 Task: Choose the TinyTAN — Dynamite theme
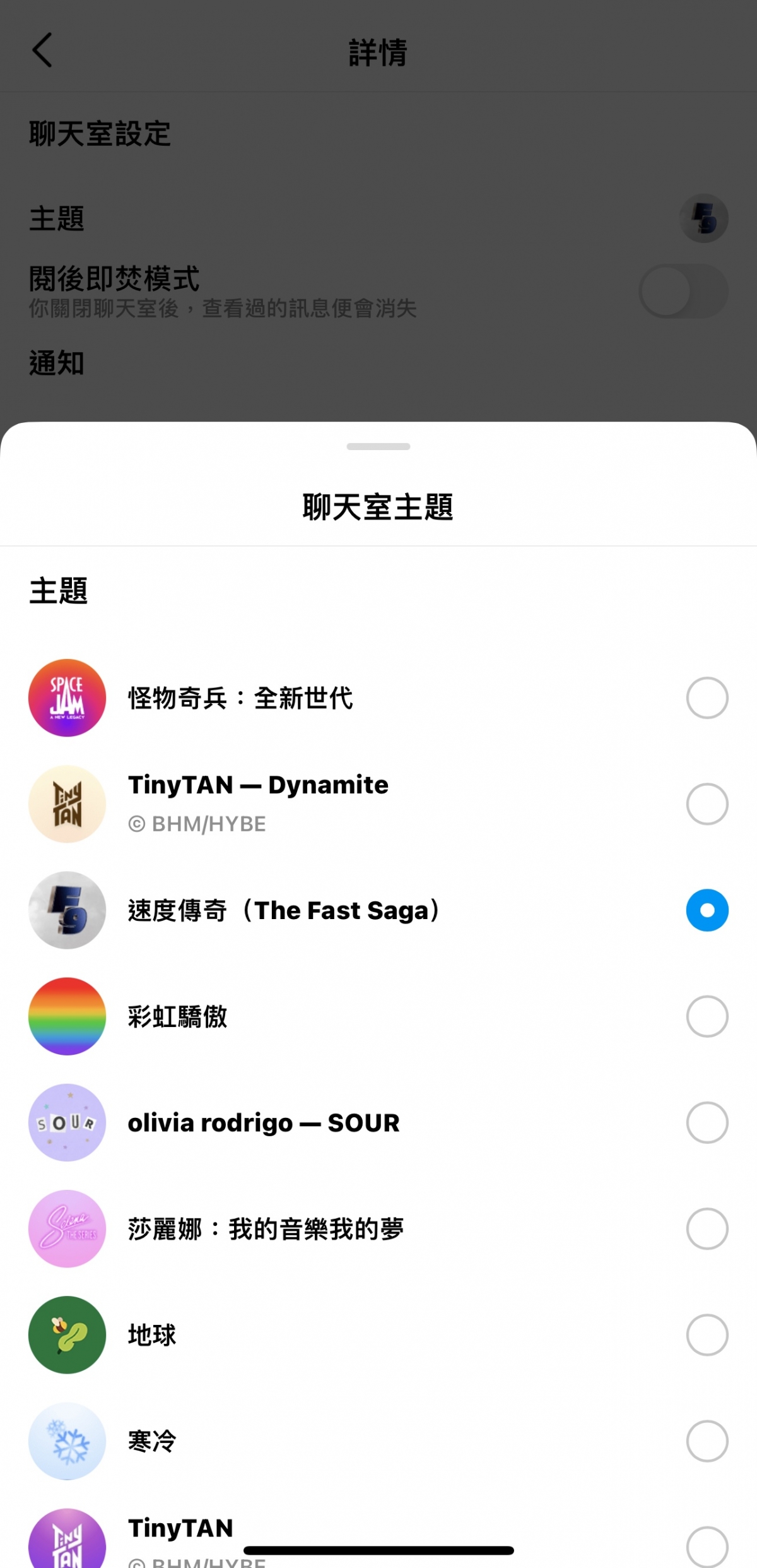[x=707, y=804]
